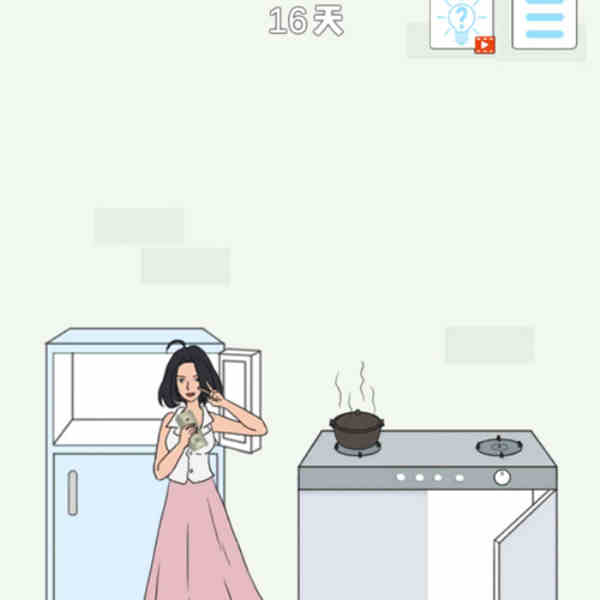Open the hamburger menu

tap(544, 23)
